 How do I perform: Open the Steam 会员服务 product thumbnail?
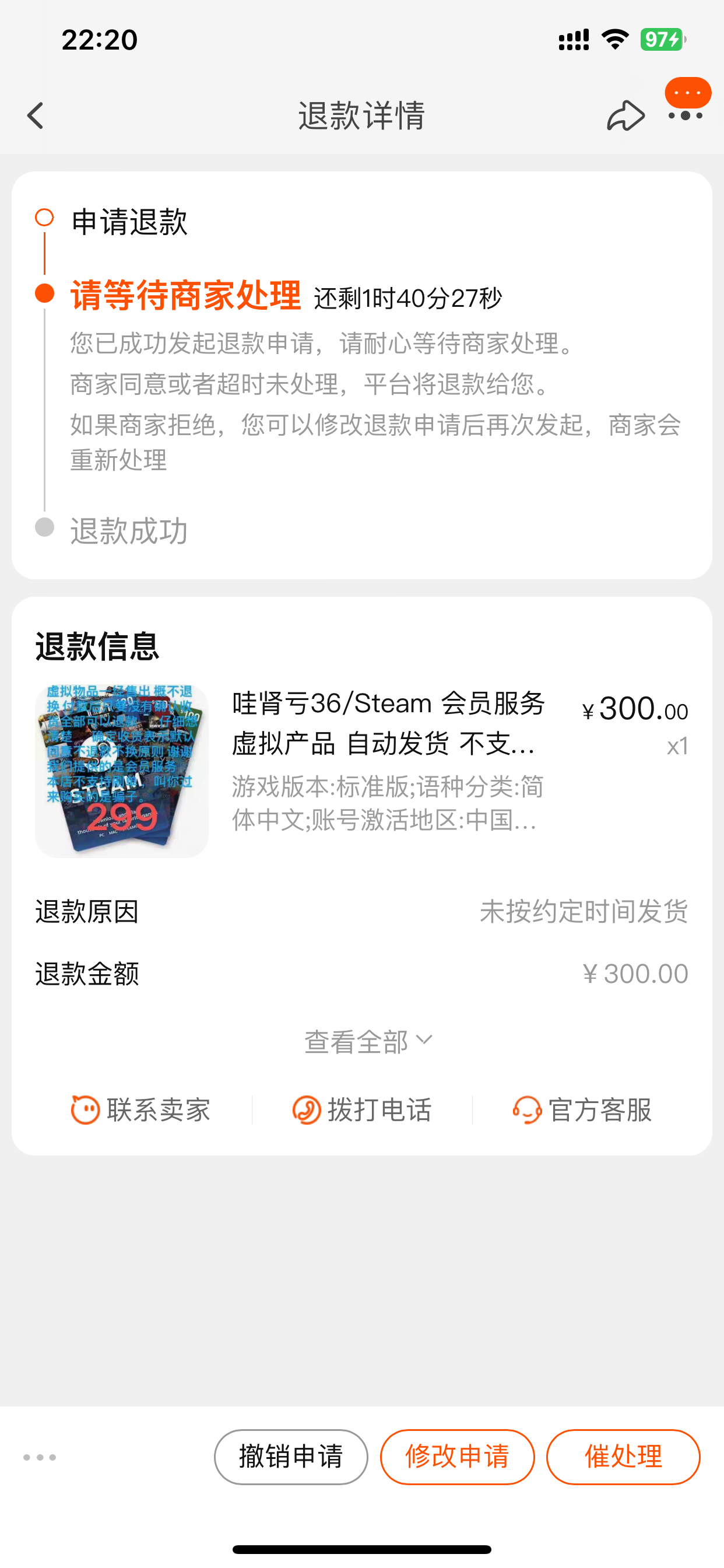pos(122,771)
